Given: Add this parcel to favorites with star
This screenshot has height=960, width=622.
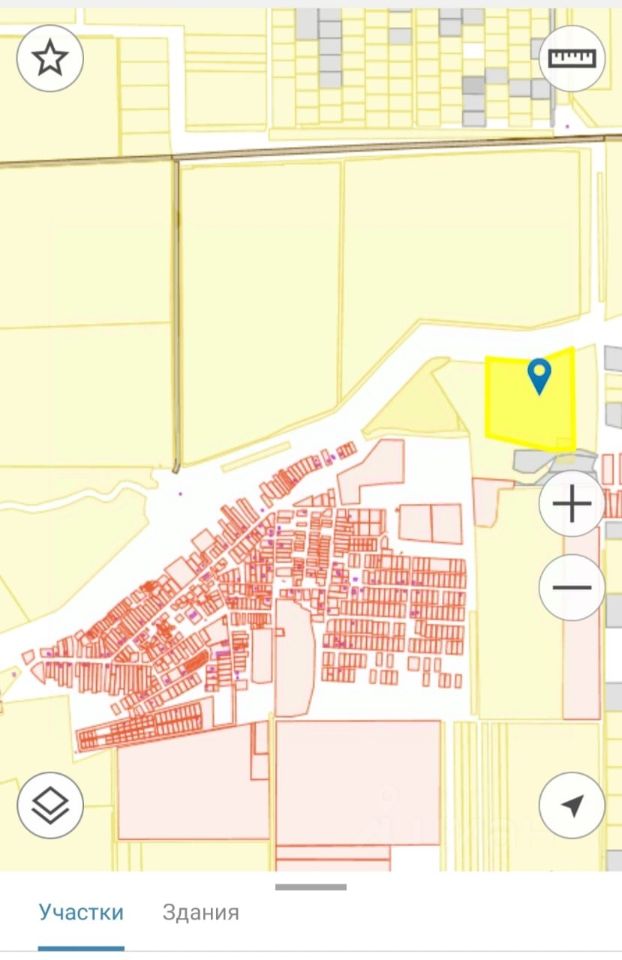Looking at the screenshot, I should tap(50, 59).
